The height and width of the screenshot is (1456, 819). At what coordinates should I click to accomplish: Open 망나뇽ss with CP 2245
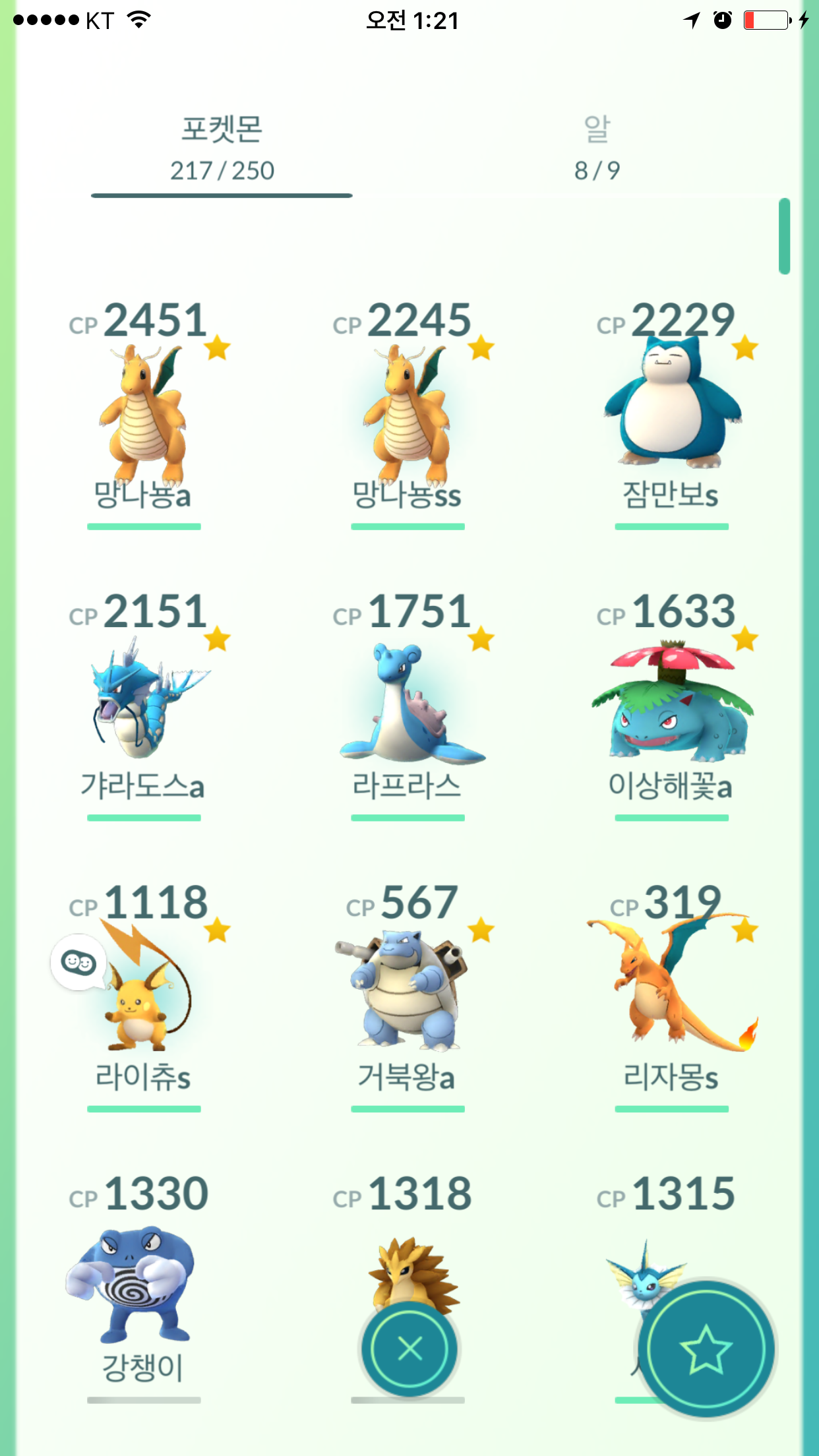click(x=408, y=413)
